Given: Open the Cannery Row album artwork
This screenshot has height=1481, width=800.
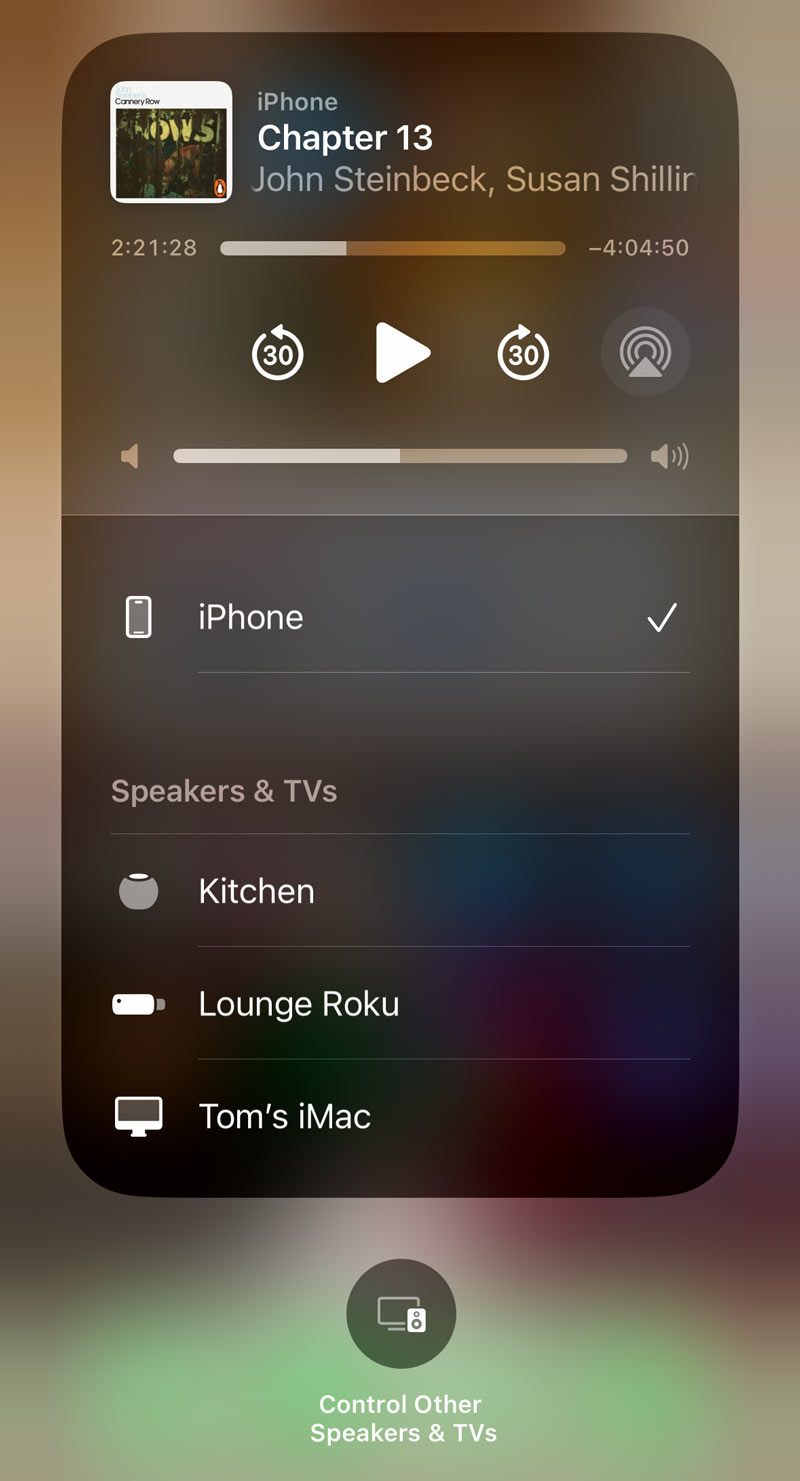Looking at the screenshot, I should (171, 142).
